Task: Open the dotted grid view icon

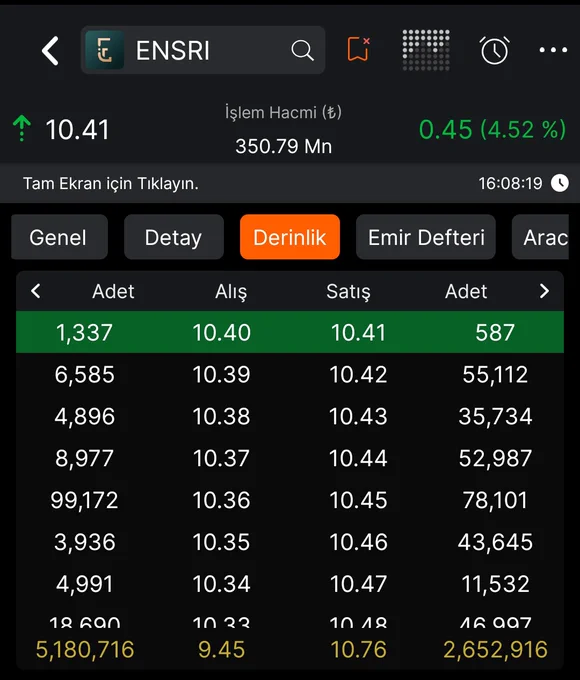Action: coord(426,50)
